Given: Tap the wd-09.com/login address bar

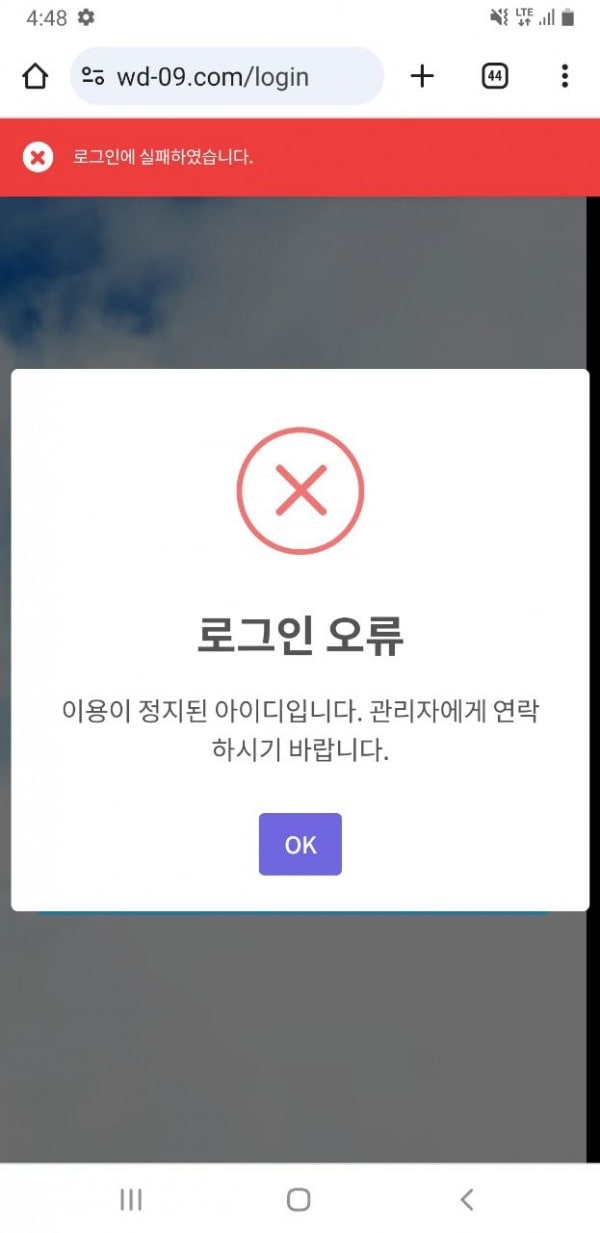Looking at the screenshot, I should coord(230,77).
